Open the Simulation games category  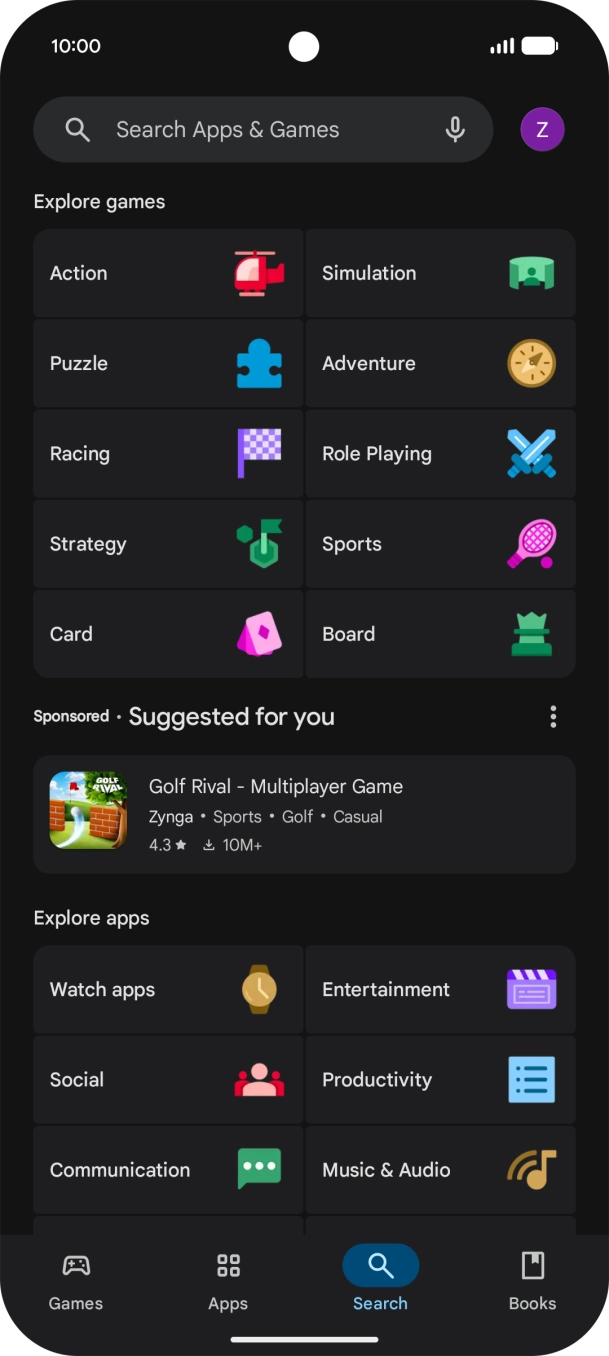440,273
